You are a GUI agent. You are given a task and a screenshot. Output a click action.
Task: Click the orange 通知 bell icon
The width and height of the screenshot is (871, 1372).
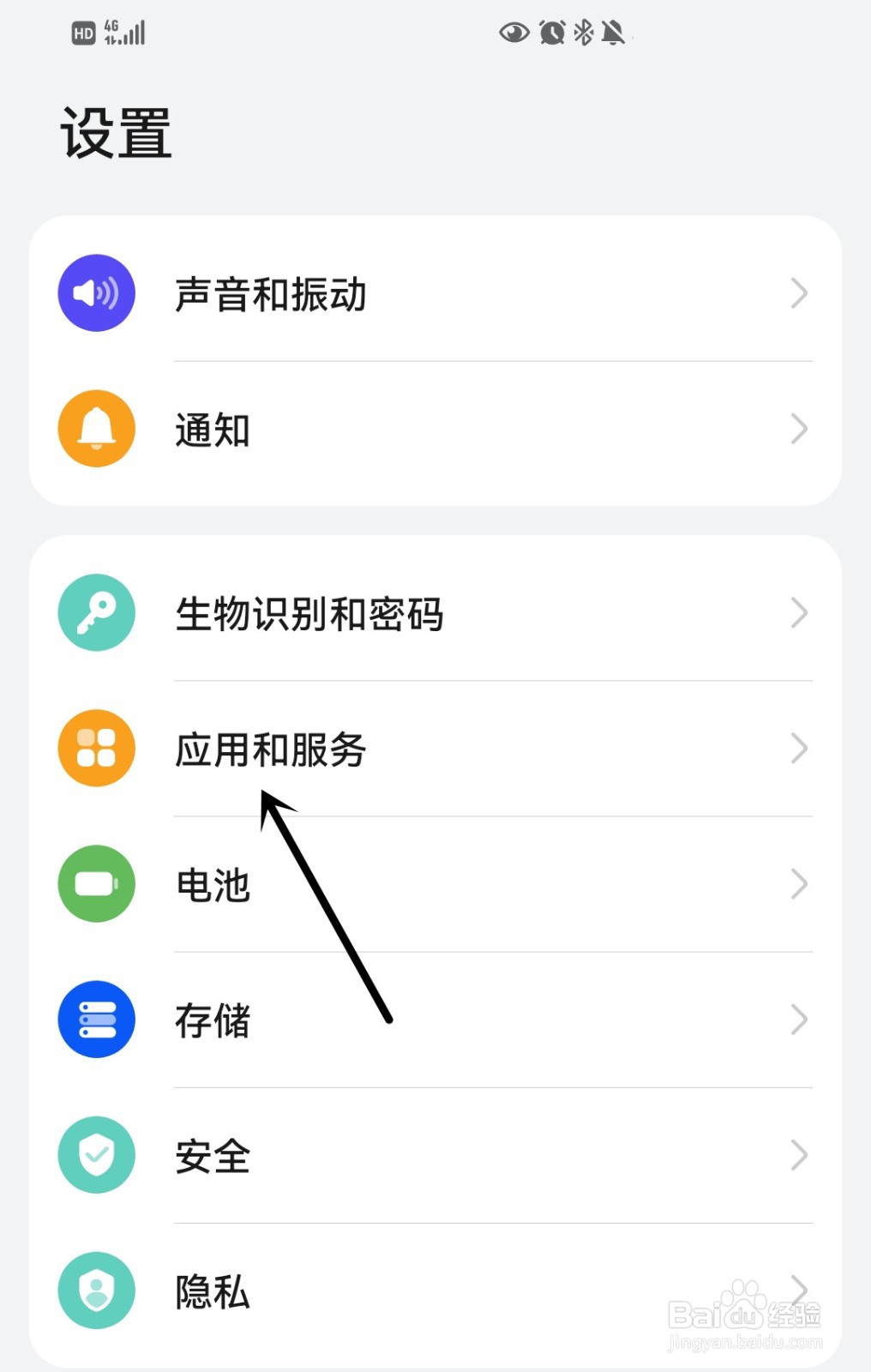click(x=95, y=429)
